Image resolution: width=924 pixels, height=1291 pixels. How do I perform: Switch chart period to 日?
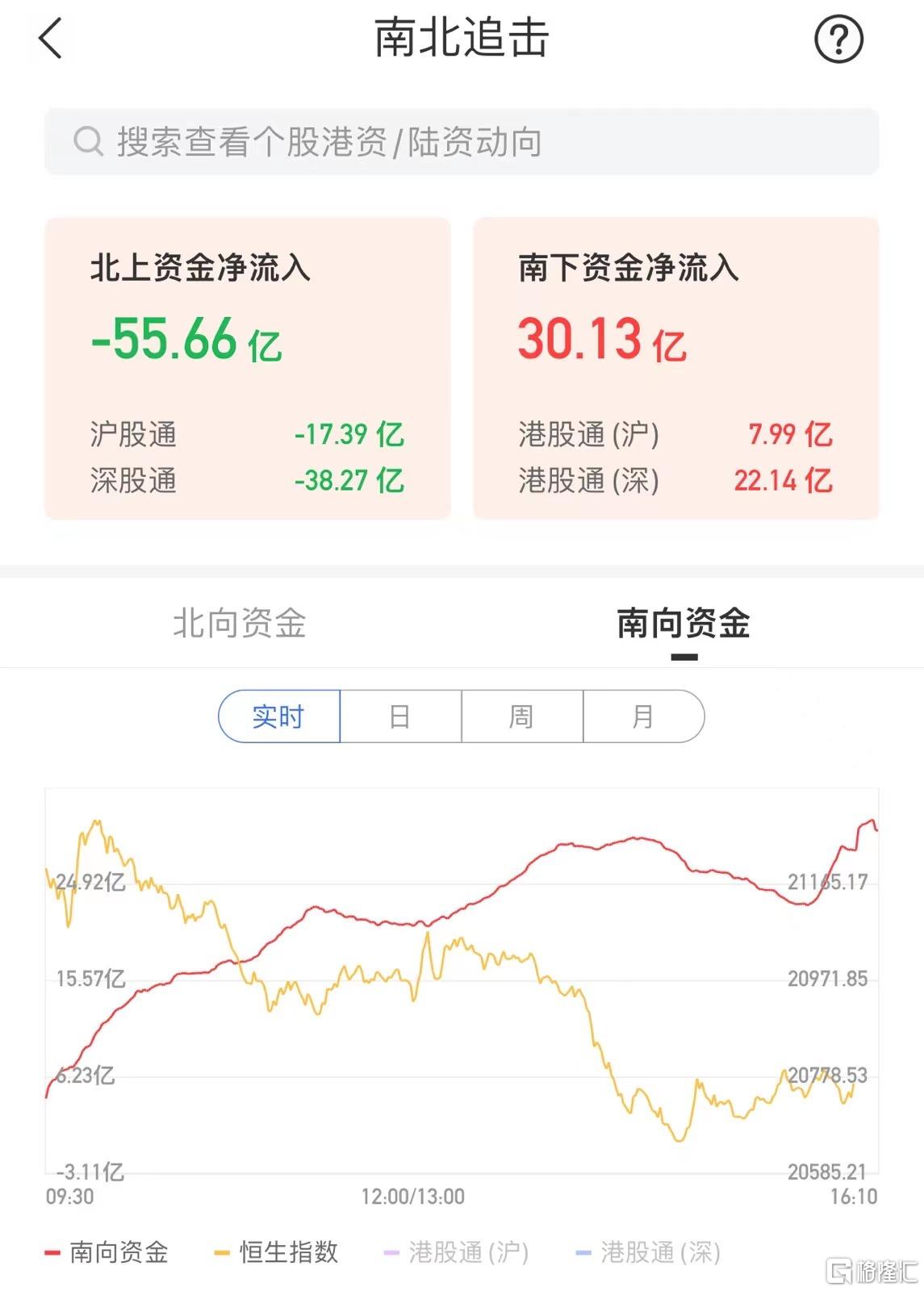[400, 717]
